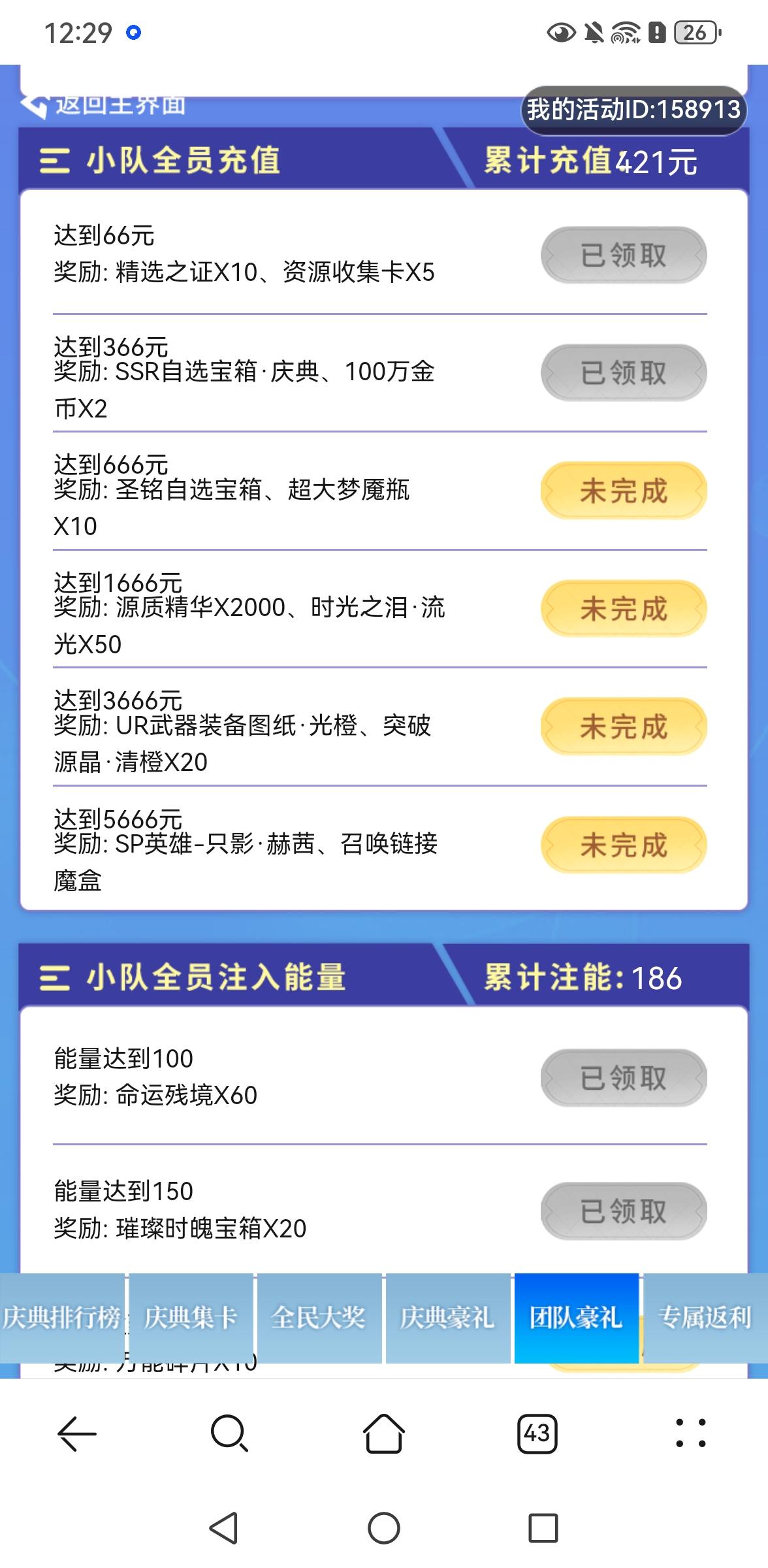This screenshot has height=1568, width=768.
Task: Open the browser four-dot menu
Action: point(691,1433)
